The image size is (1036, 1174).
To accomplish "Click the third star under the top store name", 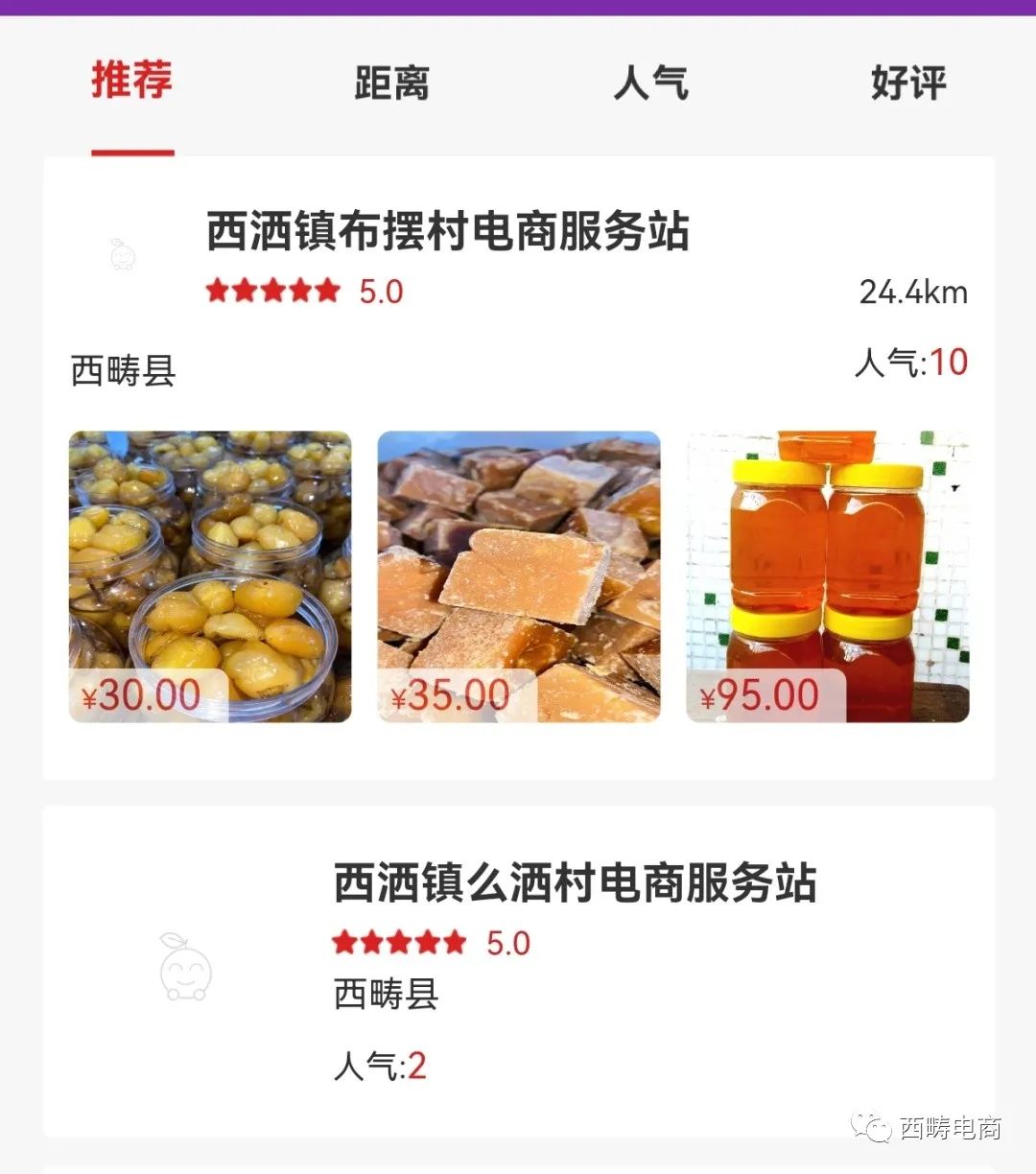I will 272,291.
